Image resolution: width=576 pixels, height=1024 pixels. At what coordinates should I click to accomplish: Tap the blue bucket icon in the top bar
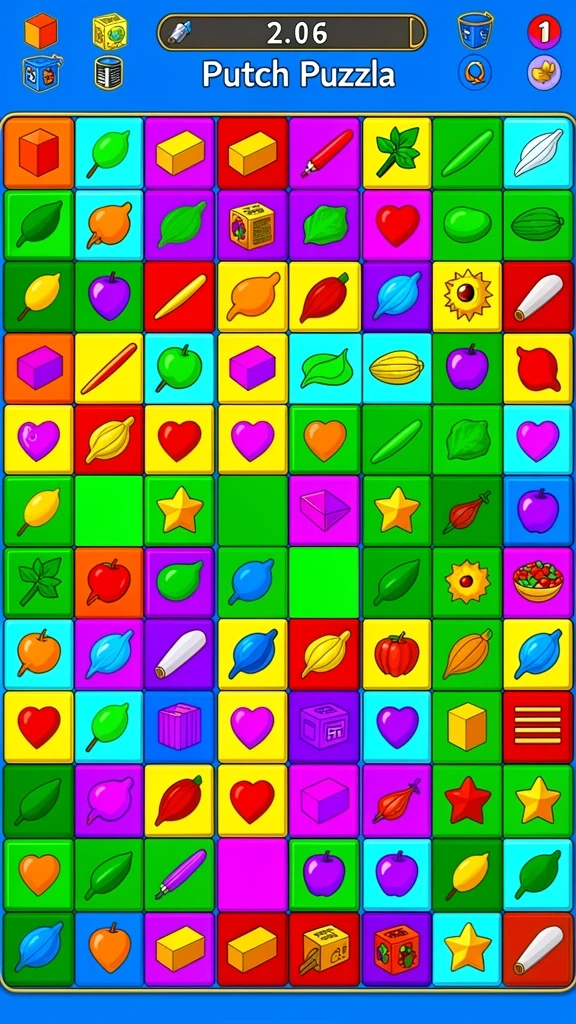[474, 29]
